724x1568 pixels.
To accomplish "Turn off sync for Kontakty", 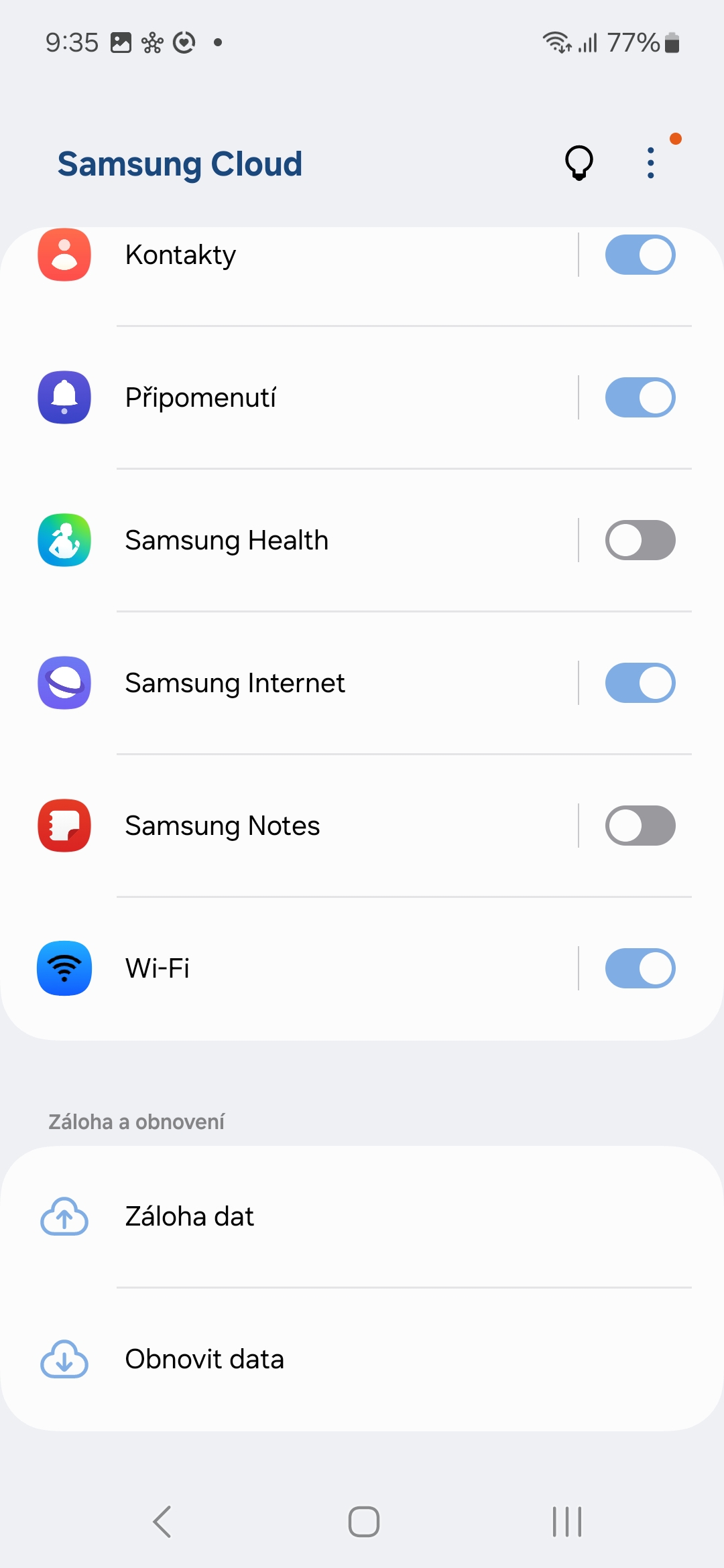I will 640,255.
